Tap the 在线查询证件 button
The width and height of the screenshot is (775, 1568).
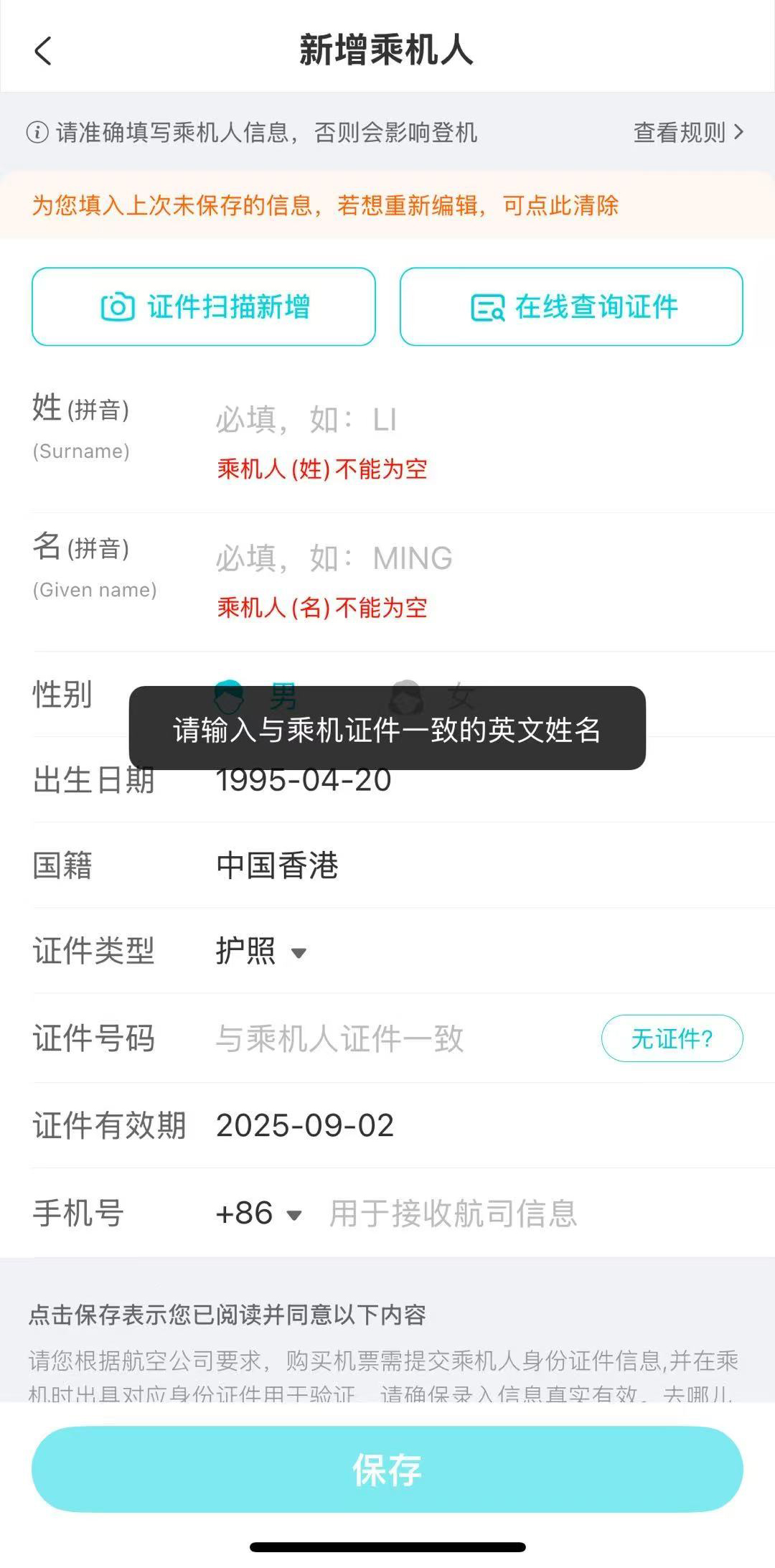(571, 307)
